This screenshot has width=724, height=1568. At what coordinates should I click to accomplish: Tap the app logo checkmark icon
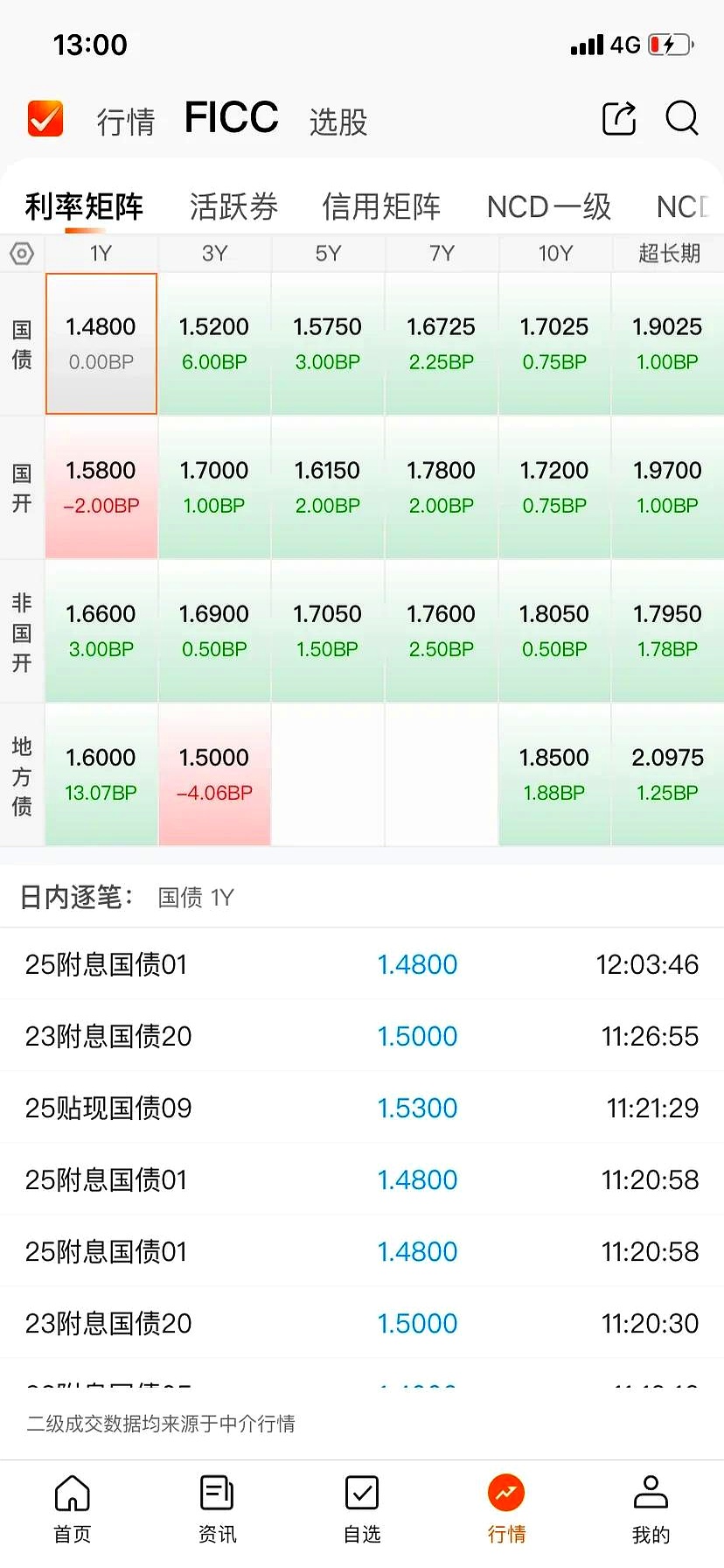click(x=45, y=118)
